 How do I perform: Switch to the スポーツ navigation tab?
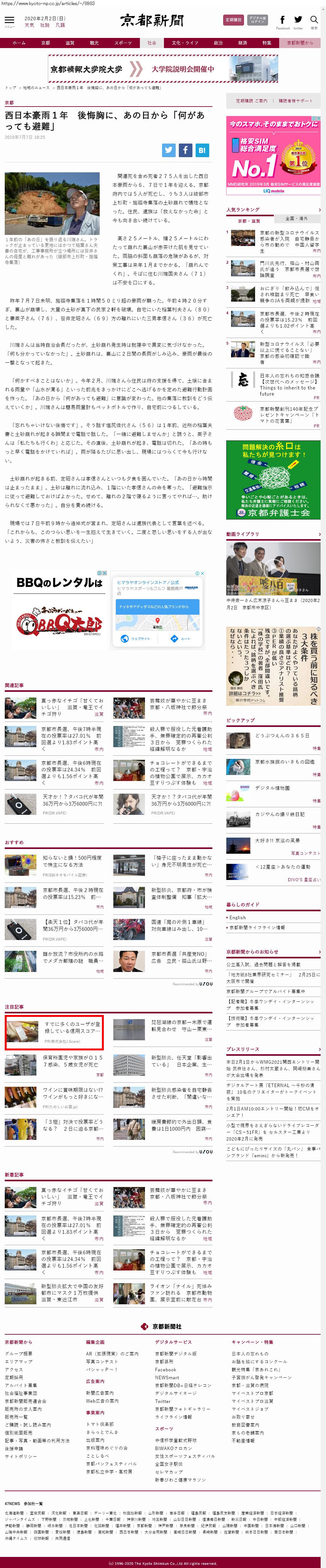pyautogui.click(x=122, y=43)
